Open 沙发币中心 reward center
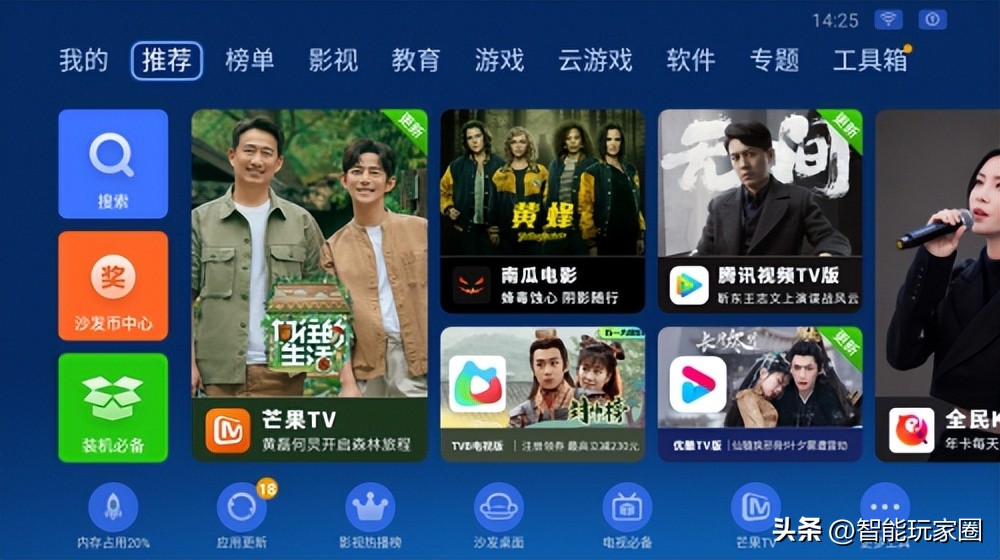This screenshot has width=1000, height=560. 113,286
